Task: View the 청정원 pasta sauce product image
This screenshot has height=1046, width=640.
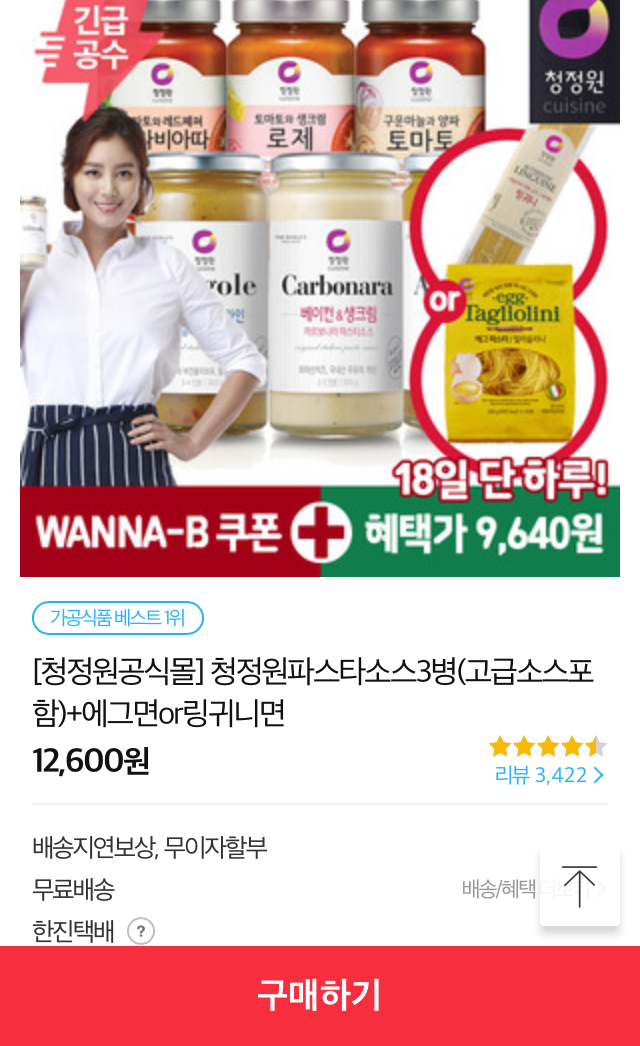Action: coord(320,288)
